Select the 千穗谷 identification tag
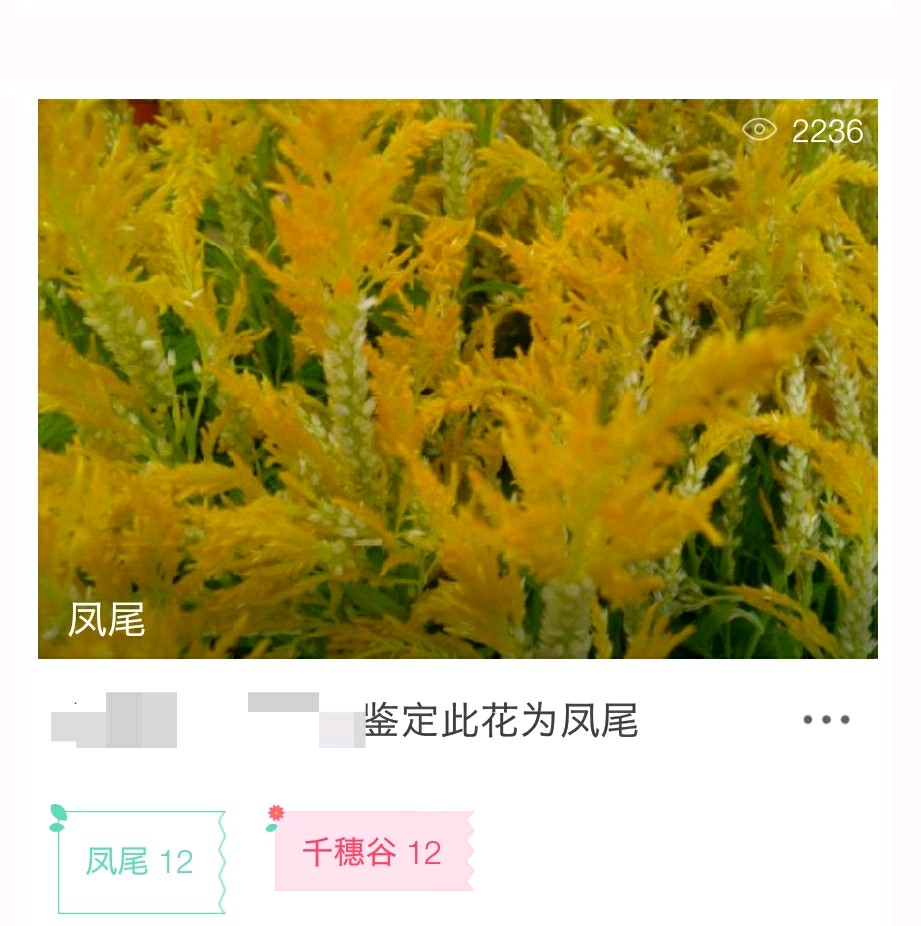The height and width of the screenshot is (926, 921). 372,852
